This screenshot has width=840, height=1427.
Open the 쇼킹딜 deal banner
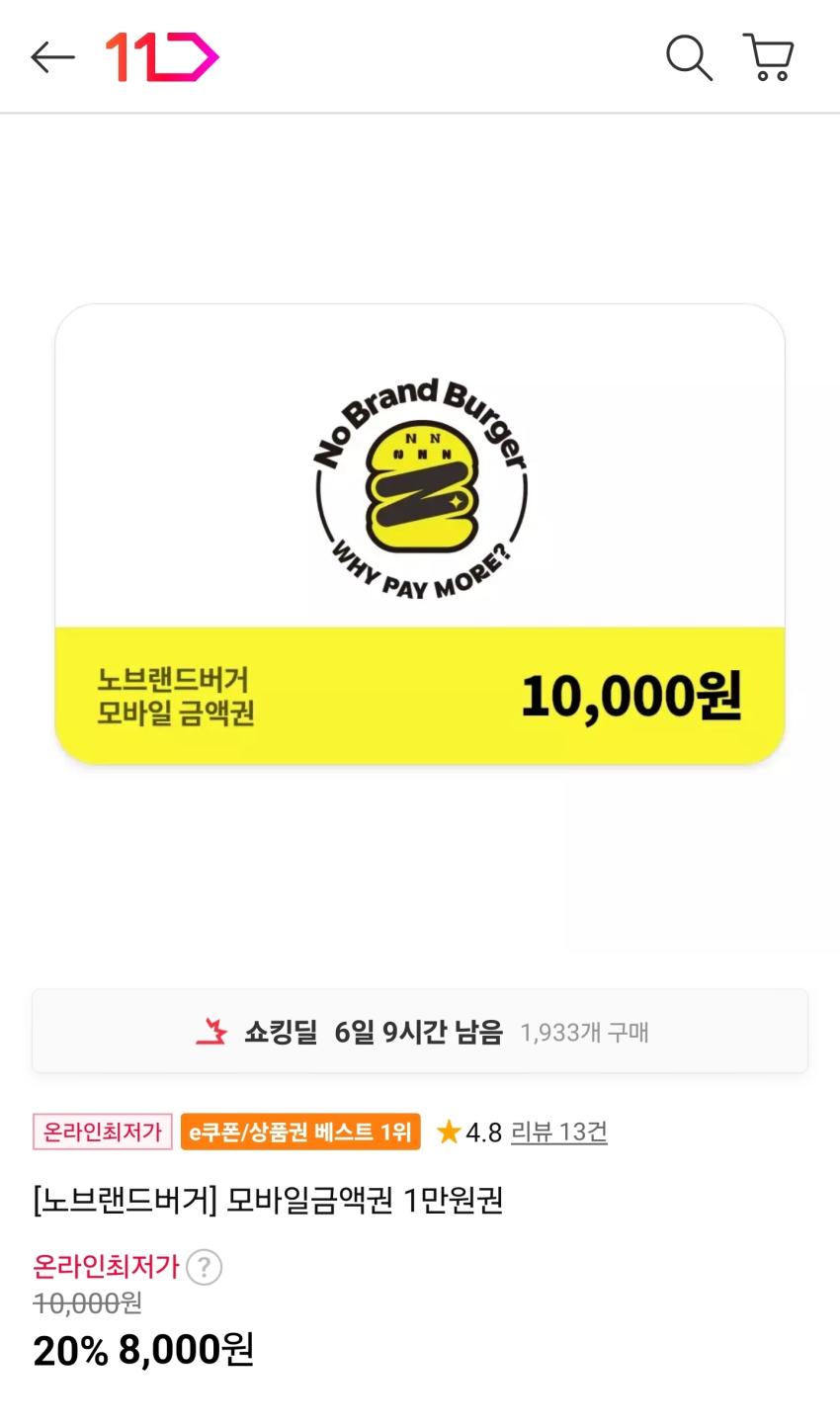click(x=420, y=1032)
